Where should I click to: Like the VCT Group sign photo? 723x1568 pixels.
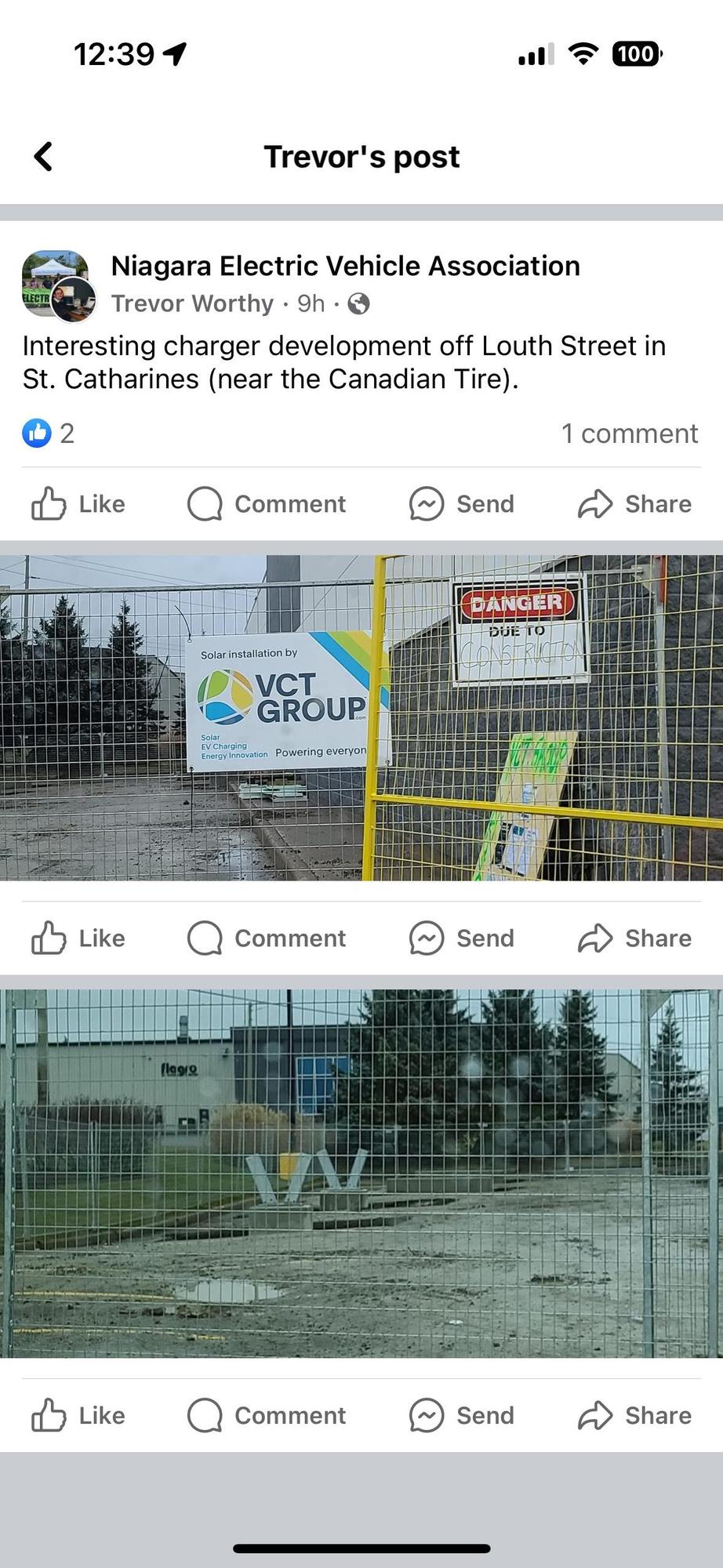(x=78, y=938)
